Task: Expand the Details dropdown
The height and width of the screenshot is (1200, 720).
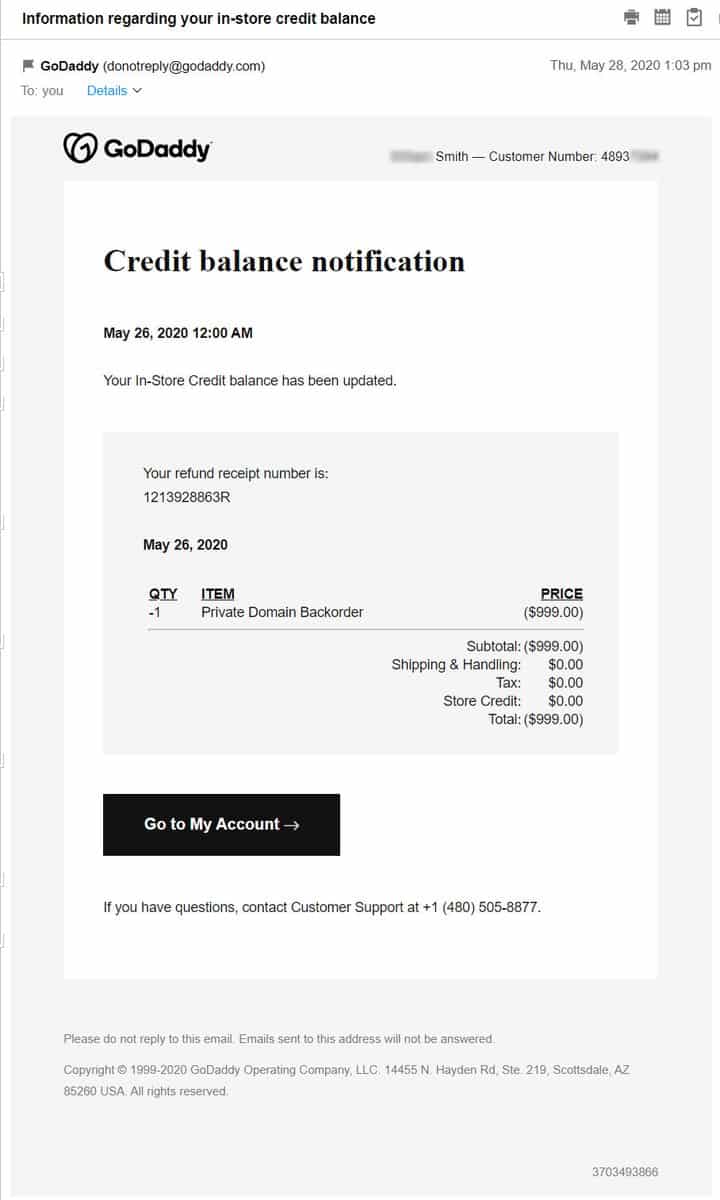Action: 114,90
